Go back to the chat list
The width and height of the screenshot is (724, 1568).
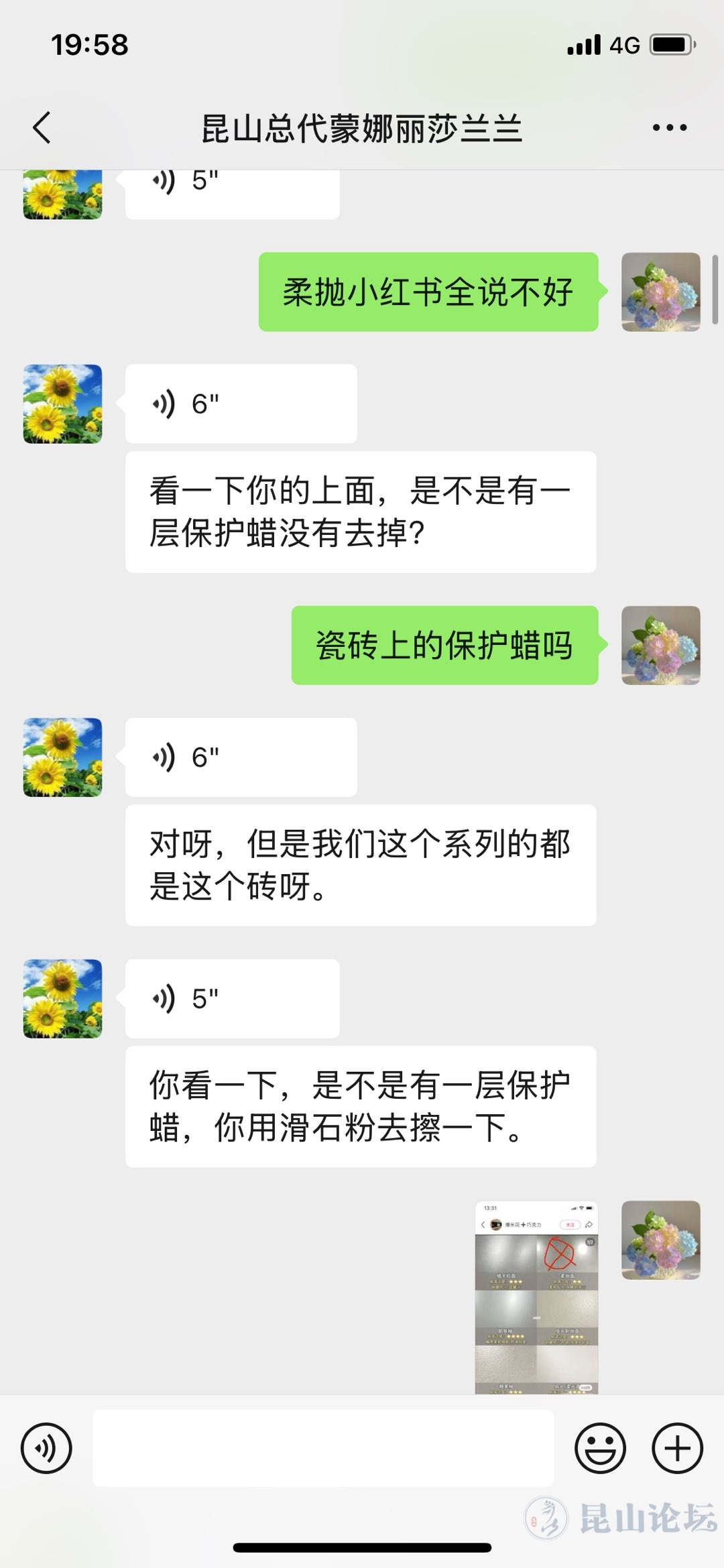42,127
